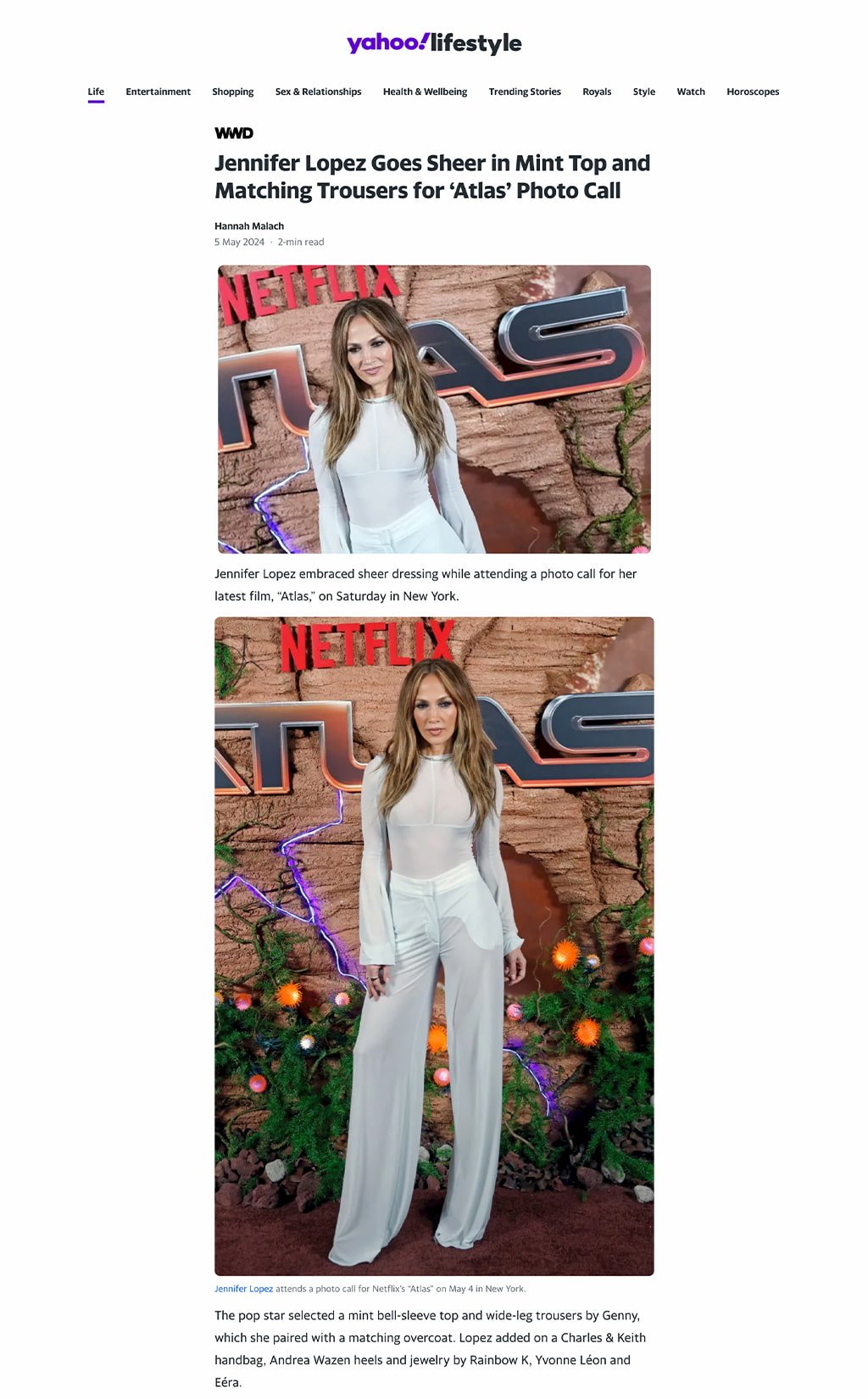Switch to the Royals tab
This screenshot has width=868, height=1399.
pyautogui.click(x=596, y=92)
